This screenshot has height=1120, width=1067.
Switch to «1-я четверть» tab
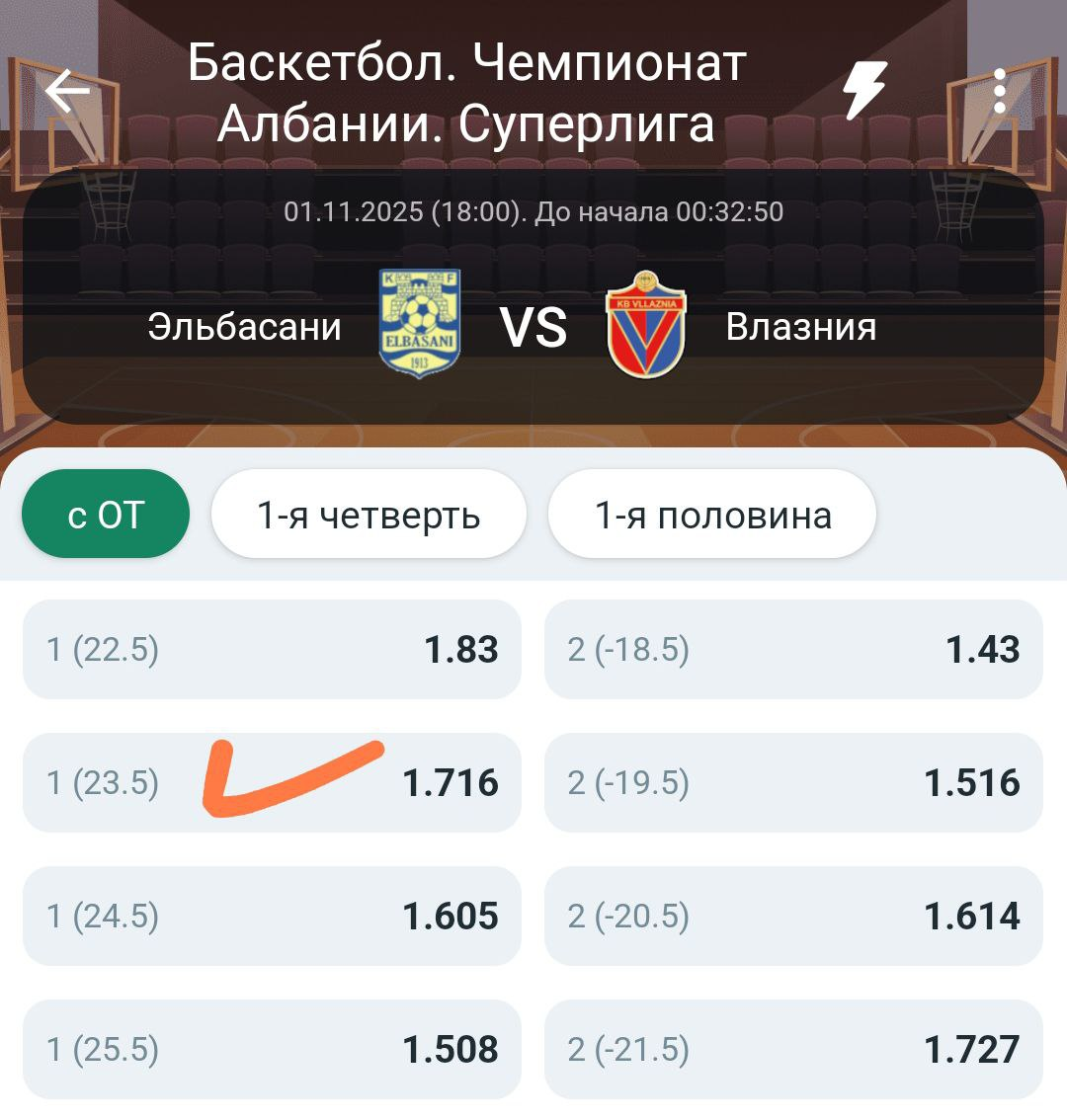(369, 515)
